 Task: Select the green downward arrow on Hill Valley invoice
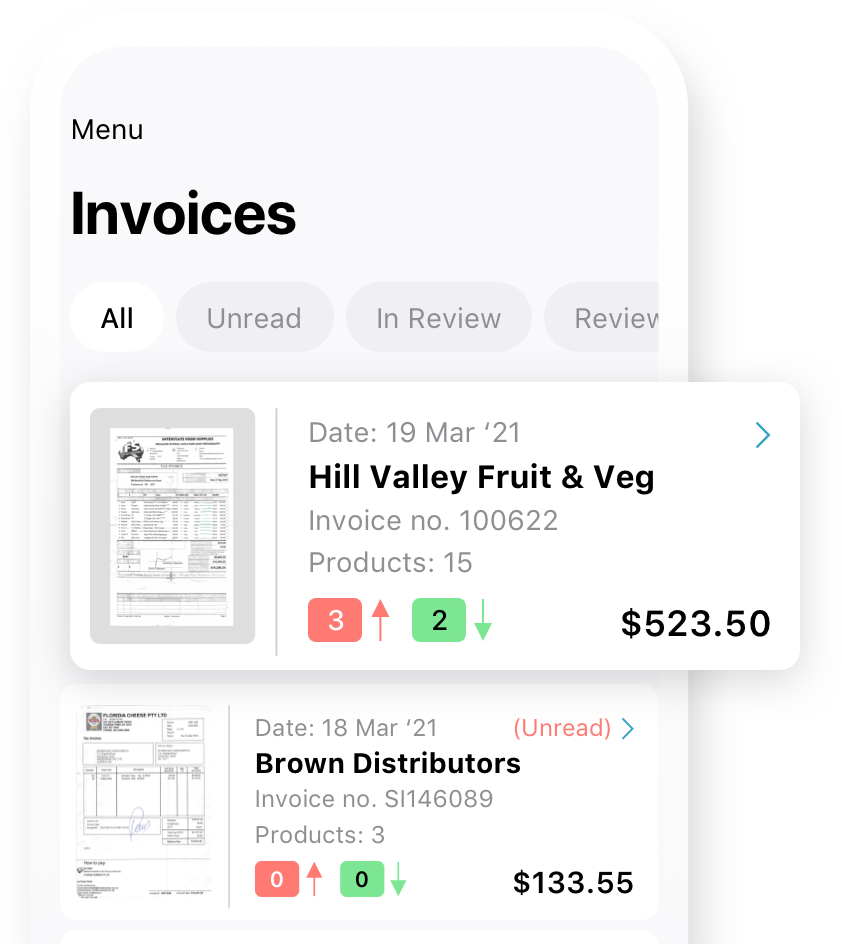pyautogui.click(x=483, y=622)
